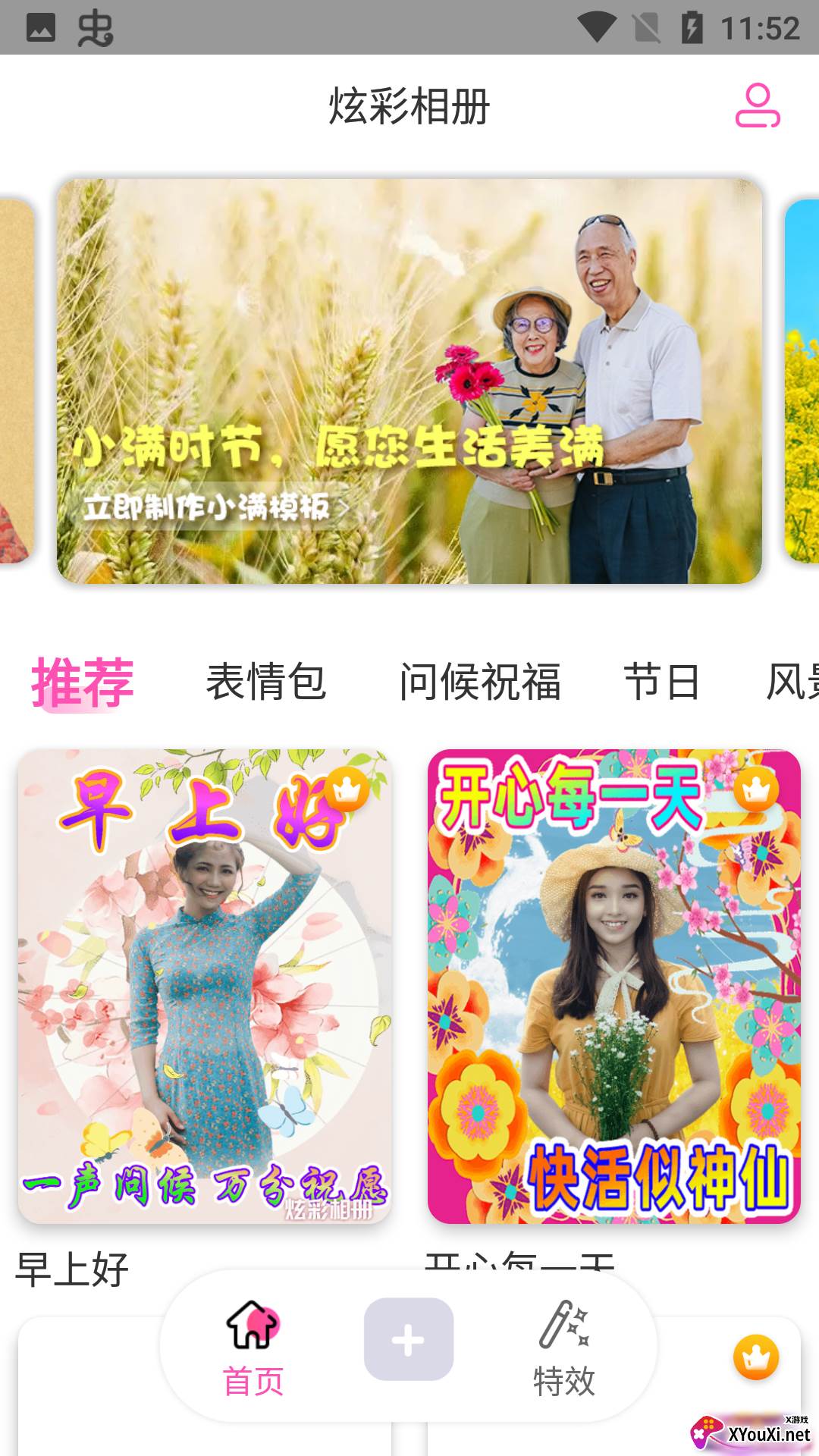The height and width of the screenshot is (1456, 819).
Task: Open the 风景 scenery category
Action: (791, 682)
